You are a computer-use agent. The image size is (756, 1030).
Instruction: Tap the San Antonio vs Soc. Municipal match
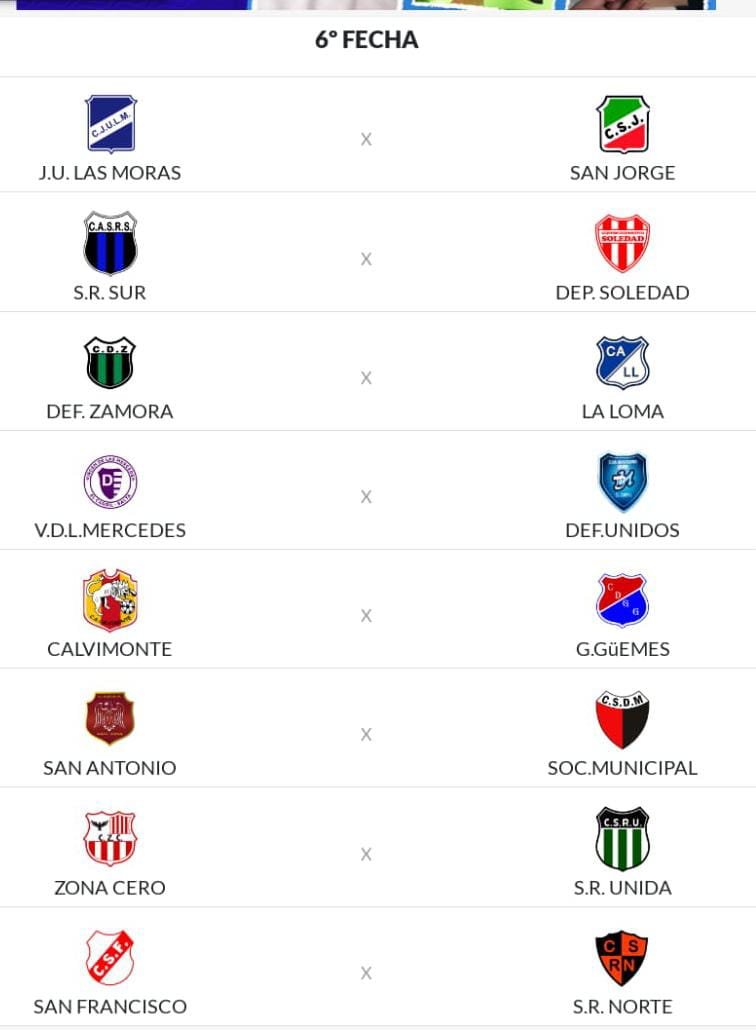366,735
